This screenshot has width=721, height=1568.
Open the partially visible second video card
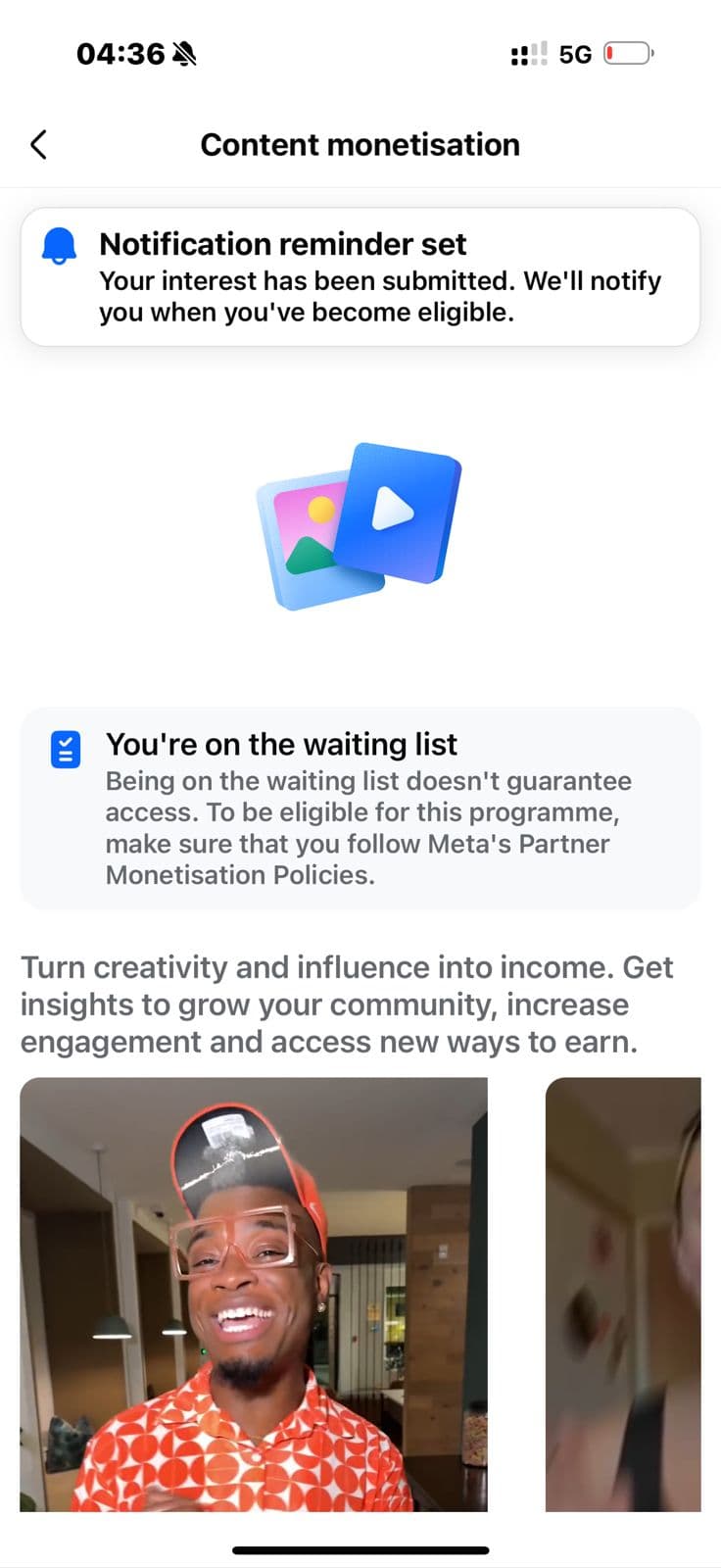coord(623,1294)
